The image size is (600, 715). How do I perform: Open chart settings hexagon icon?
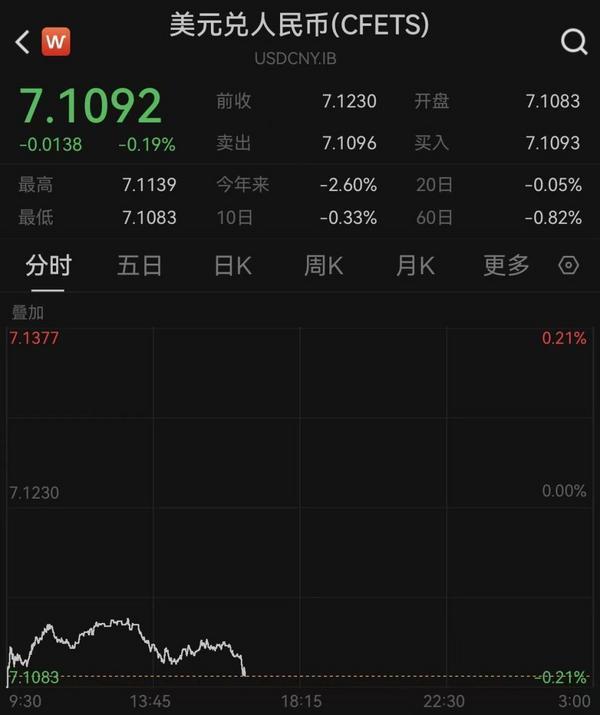click(x=568, y=266)
